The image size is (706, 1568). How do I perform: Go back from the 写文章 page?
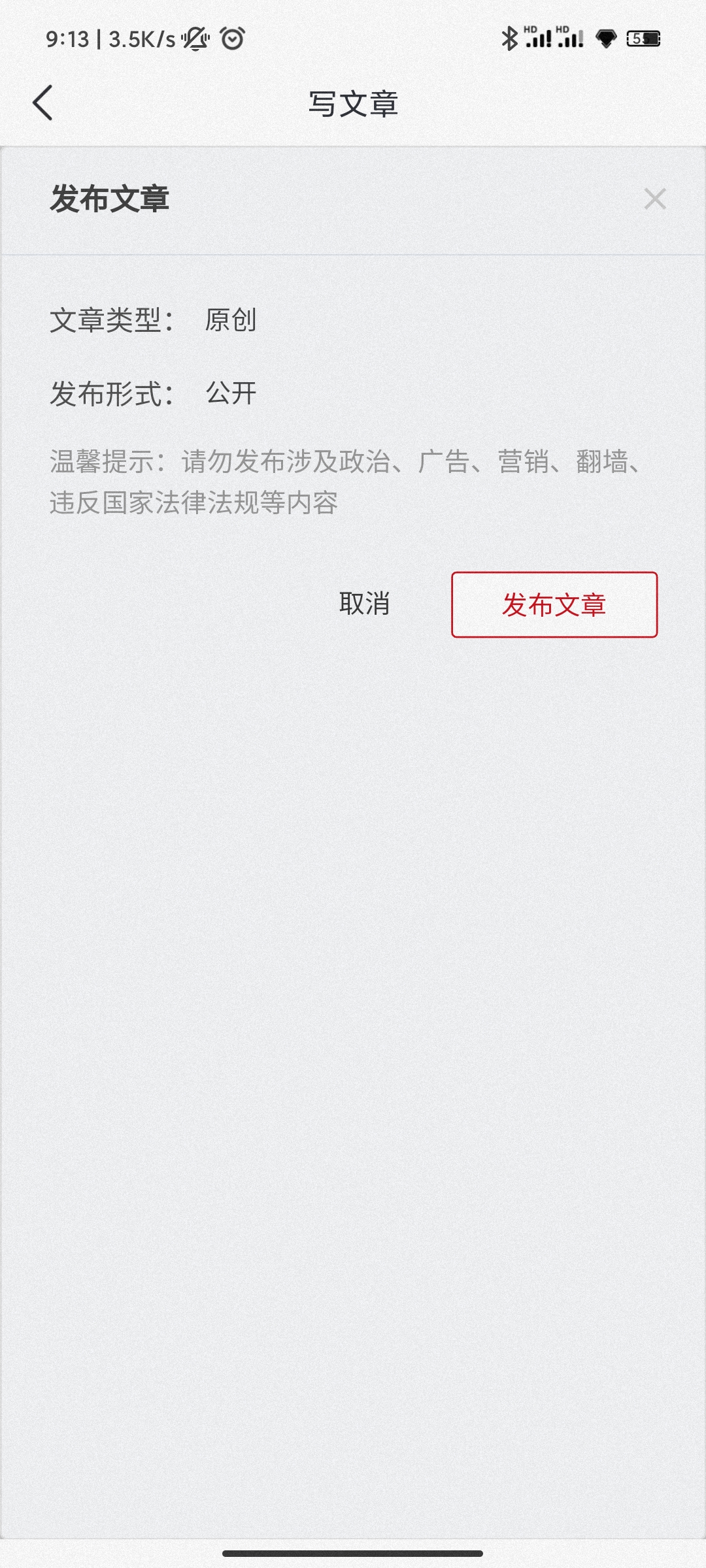[x=43, y=103]
